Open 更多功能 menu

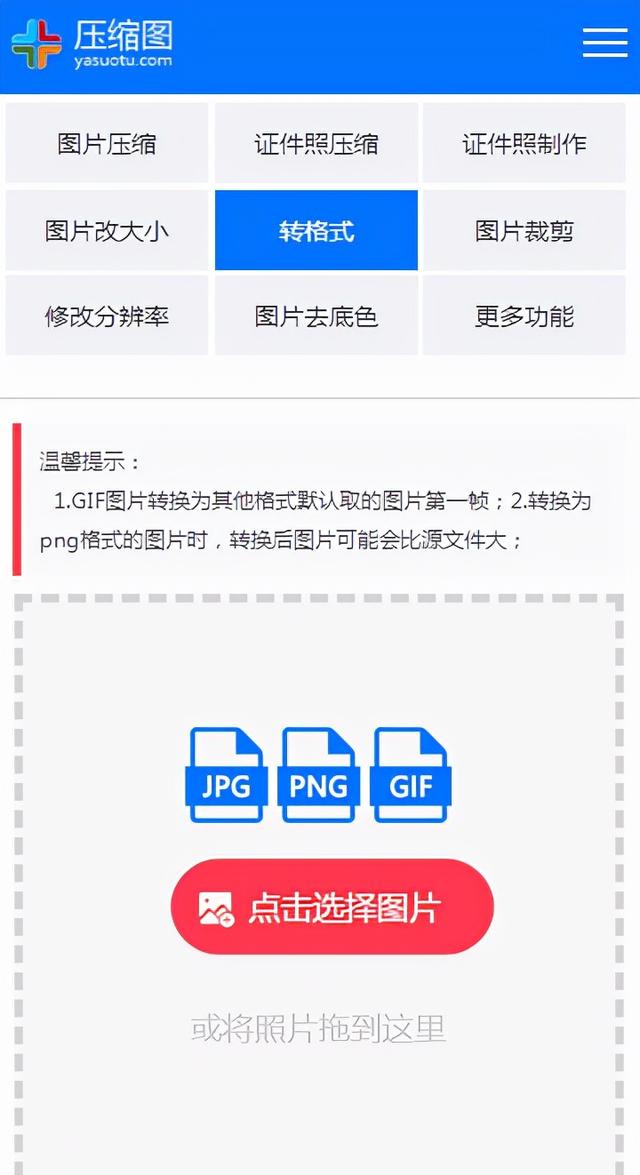tap(524, 315)
